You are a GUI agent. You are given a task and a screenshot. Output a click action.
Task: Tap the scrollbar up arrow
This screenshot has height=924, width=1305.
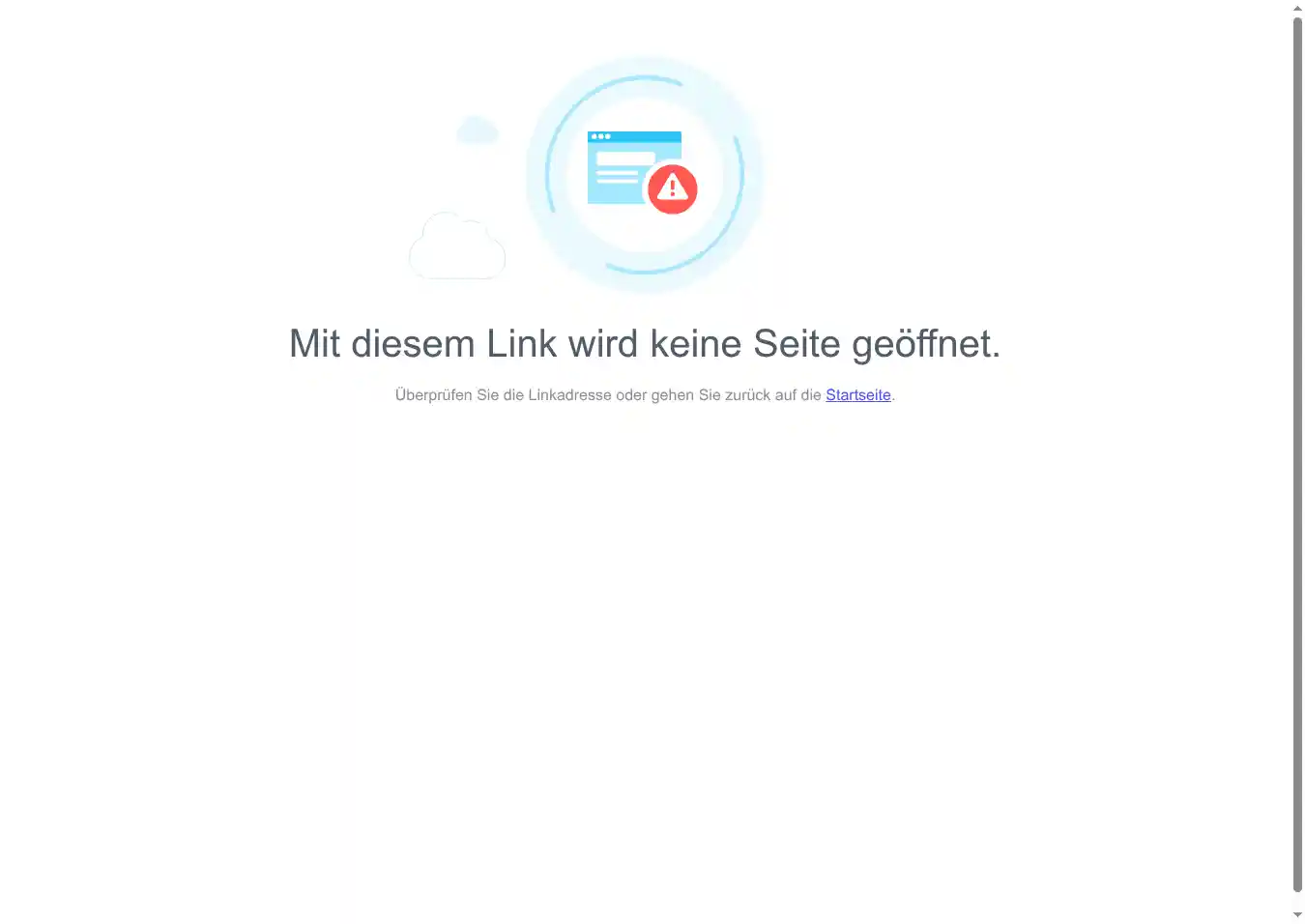[x=1297, y=8]
